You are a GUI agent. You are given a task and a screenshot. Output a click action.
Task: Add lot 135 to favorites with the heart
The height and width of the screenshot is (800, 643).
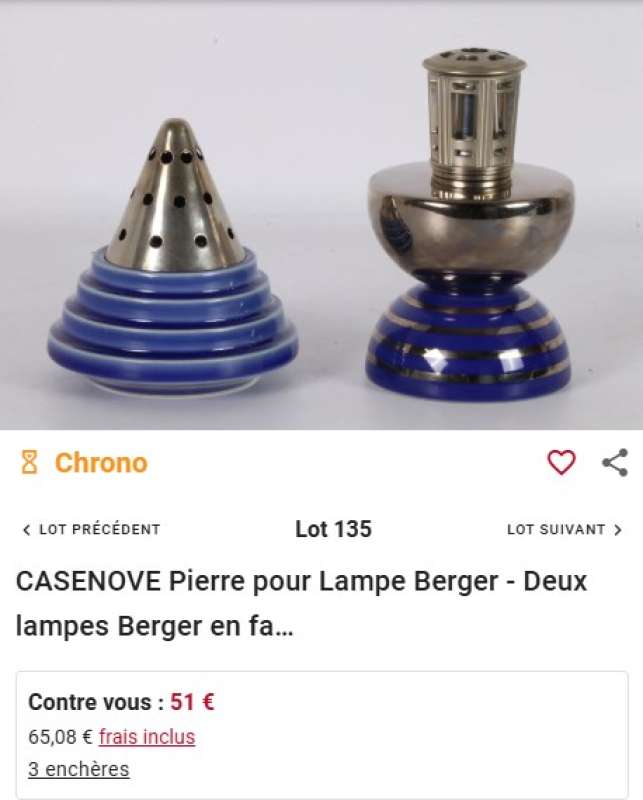(561, 462)
